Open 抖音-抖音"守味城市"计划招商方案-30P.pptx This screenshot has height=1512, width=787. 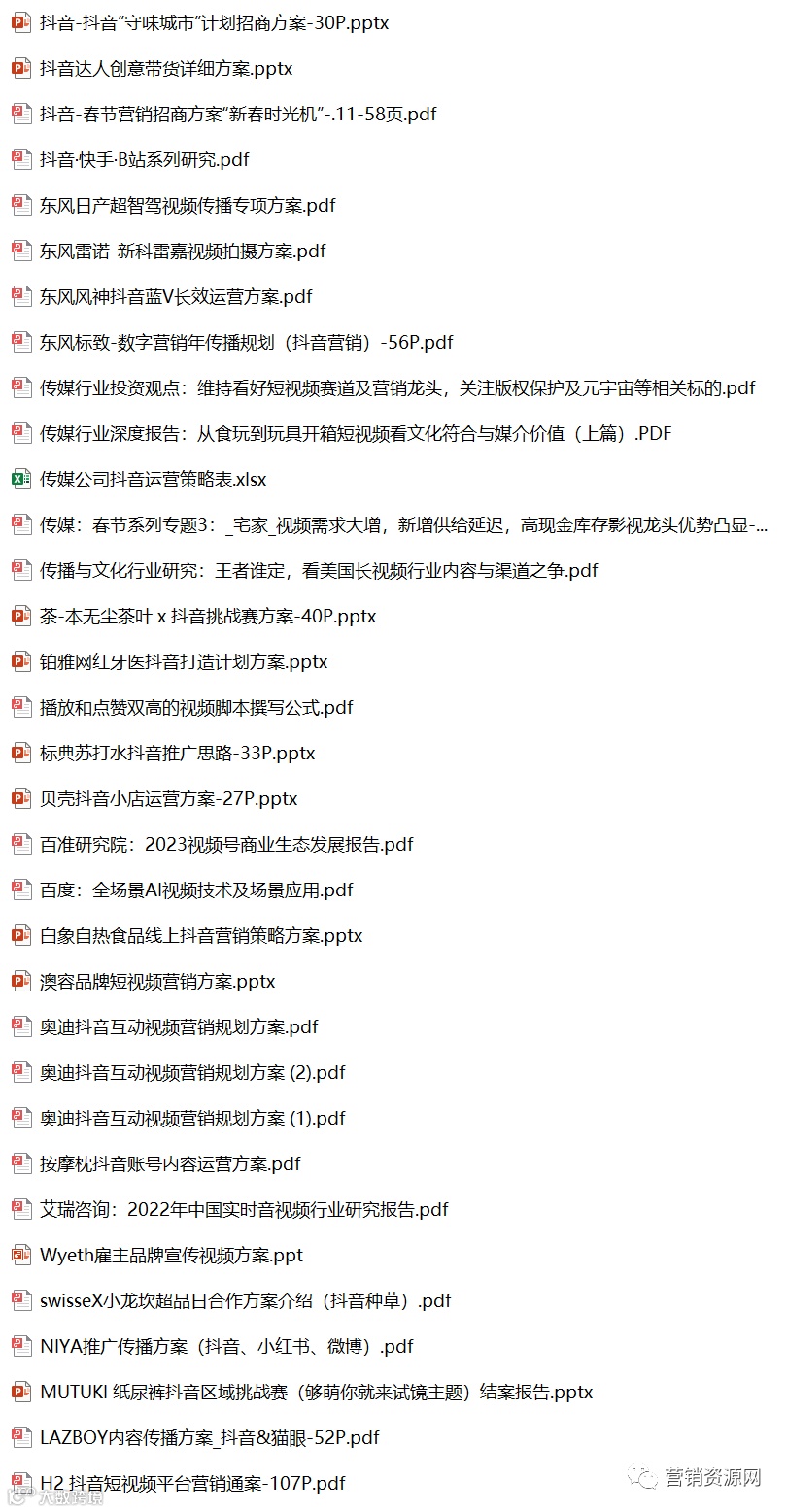pos(212,22)
